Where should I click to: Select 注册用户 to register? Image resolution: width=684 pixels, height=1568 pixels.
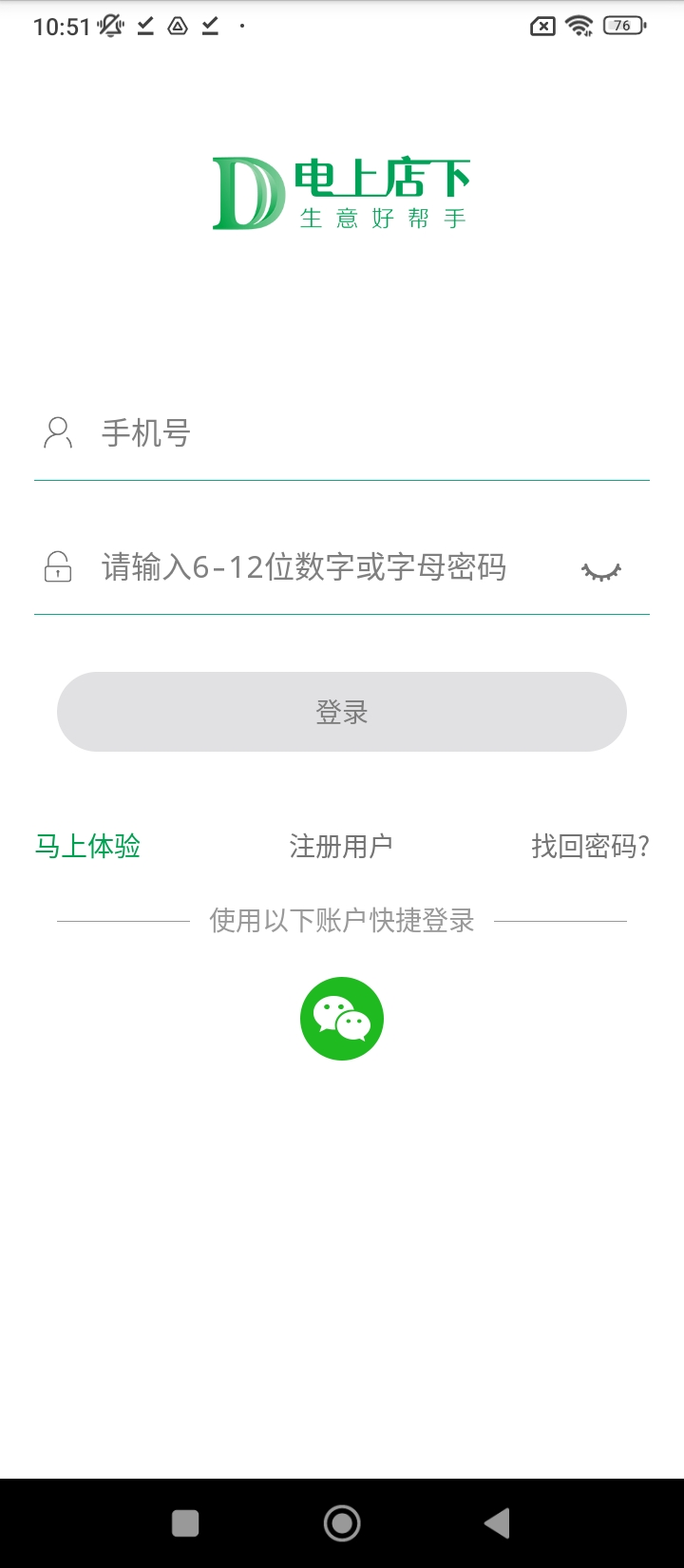[341, 846]
